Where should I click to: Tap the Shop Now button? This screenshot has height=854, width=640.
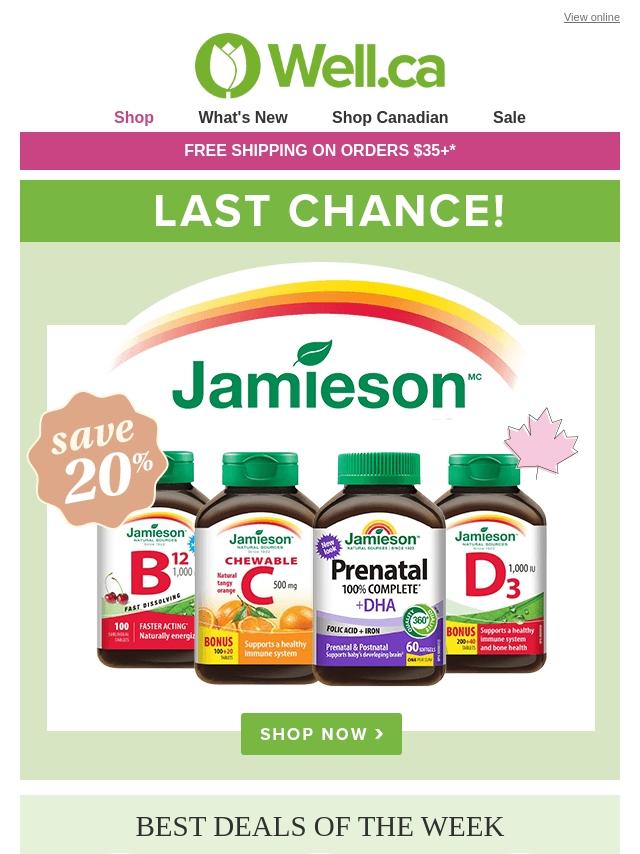click(x=321, y=734)
